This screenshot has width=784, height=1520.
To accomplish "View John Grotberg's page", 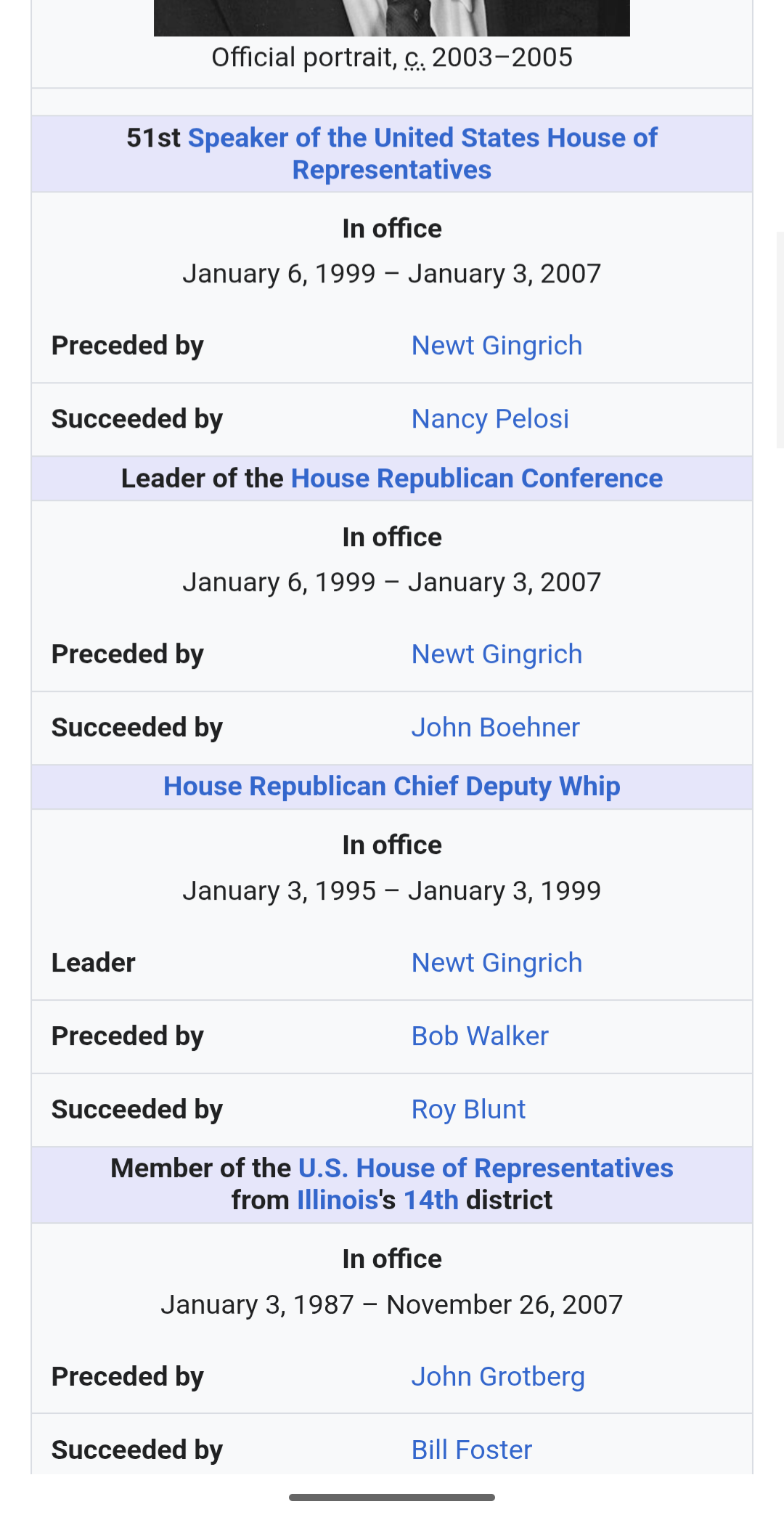I will pyautogui.click(x=498, y=1377).
